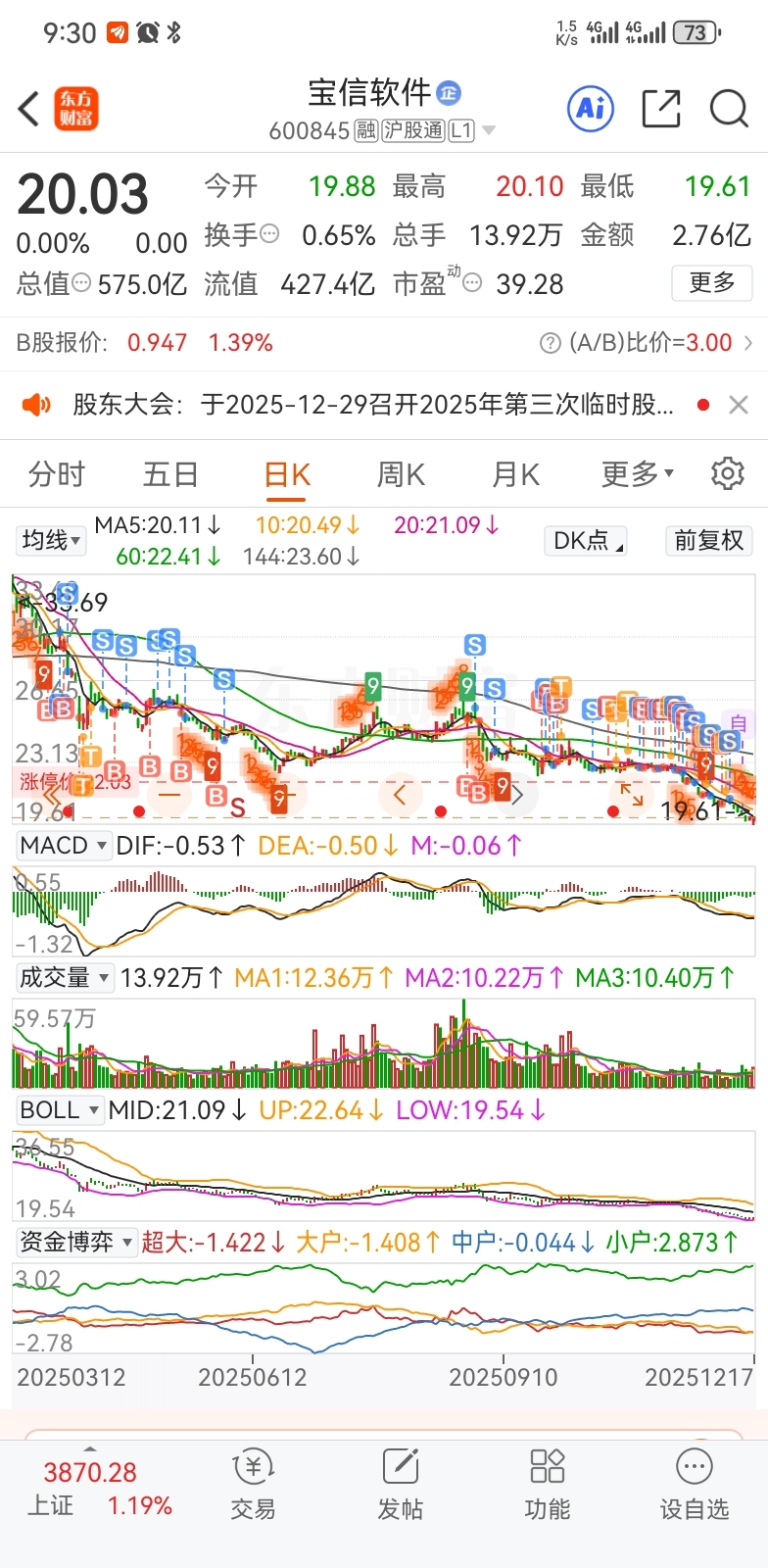Change the 前复权 adjustment mode
The width and height of the screenshot is (768, 1568).
pos(709,540)
